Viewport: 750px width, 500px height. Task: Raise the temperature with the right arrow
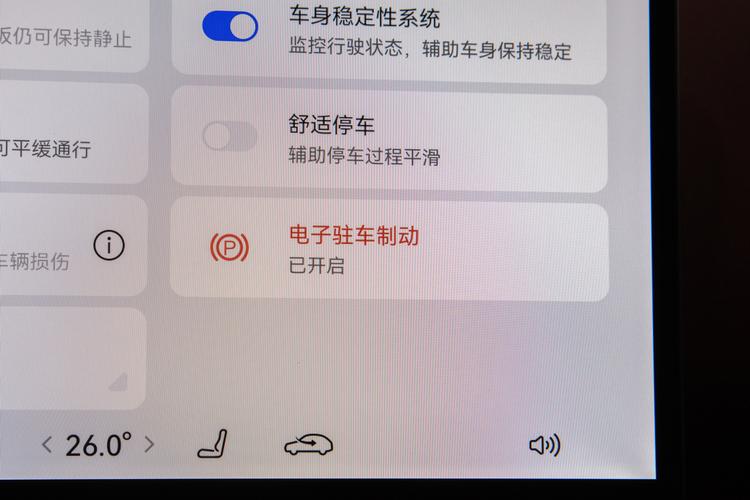click(x=149, y=444)
